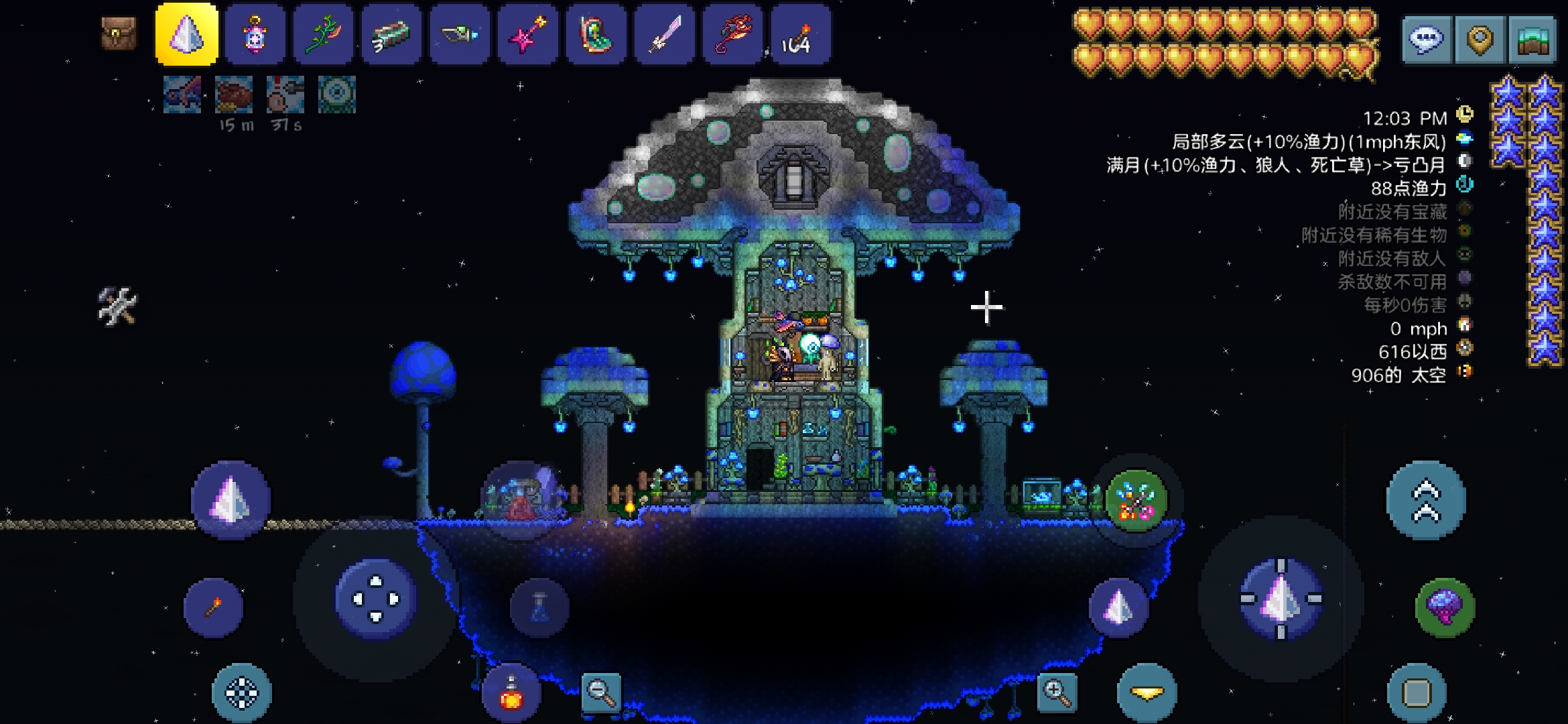Tap the yellow down-arrow button
Viewport: 1568px width, 724px height.
tap(1147, 693)
